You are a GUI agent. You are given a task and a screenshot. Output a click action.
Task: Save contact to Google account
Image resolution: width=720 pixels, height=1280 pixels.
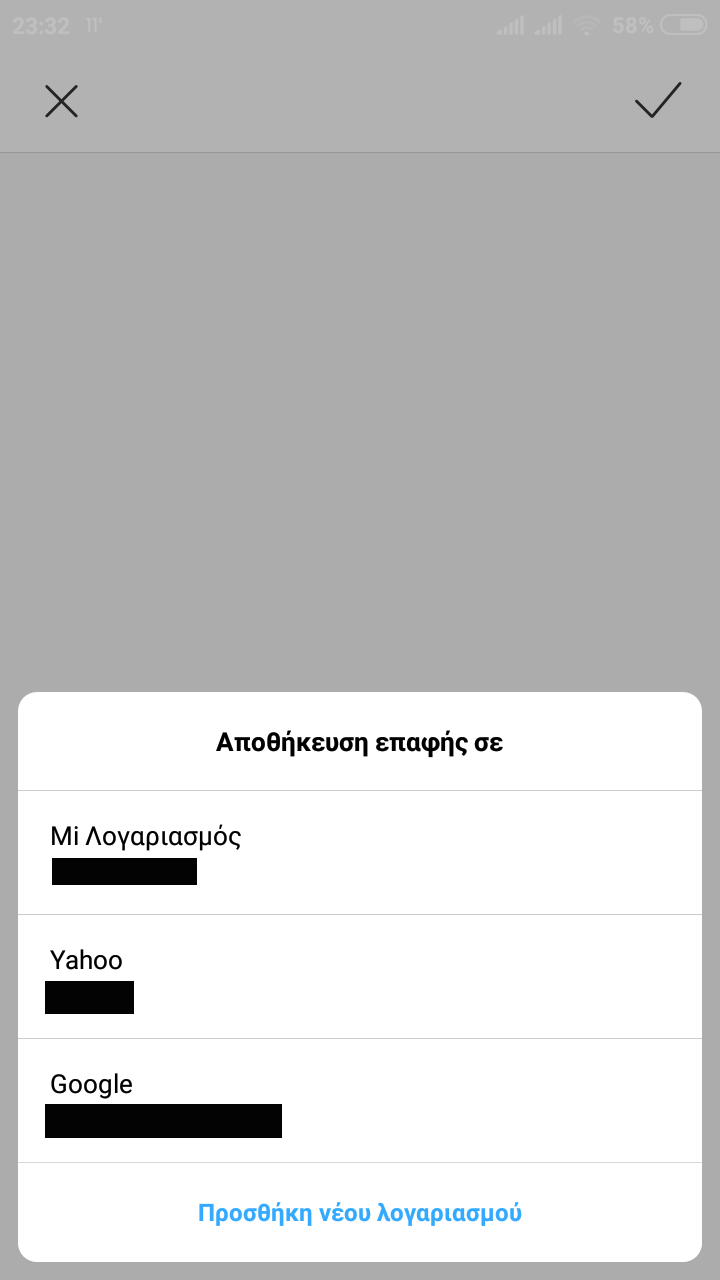tap(359, 1100)
